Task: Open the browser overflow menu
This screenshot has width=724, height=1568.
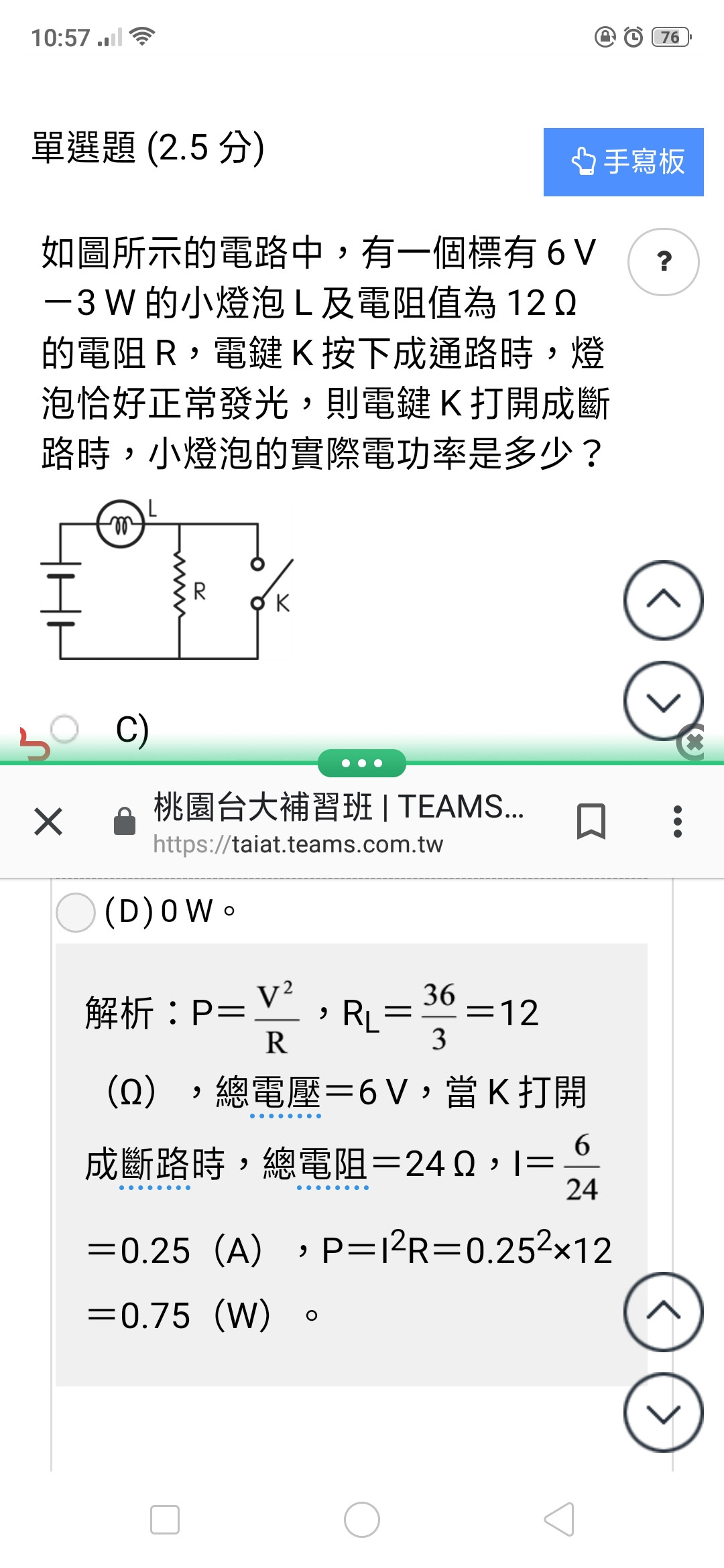Action: [677, 822]
